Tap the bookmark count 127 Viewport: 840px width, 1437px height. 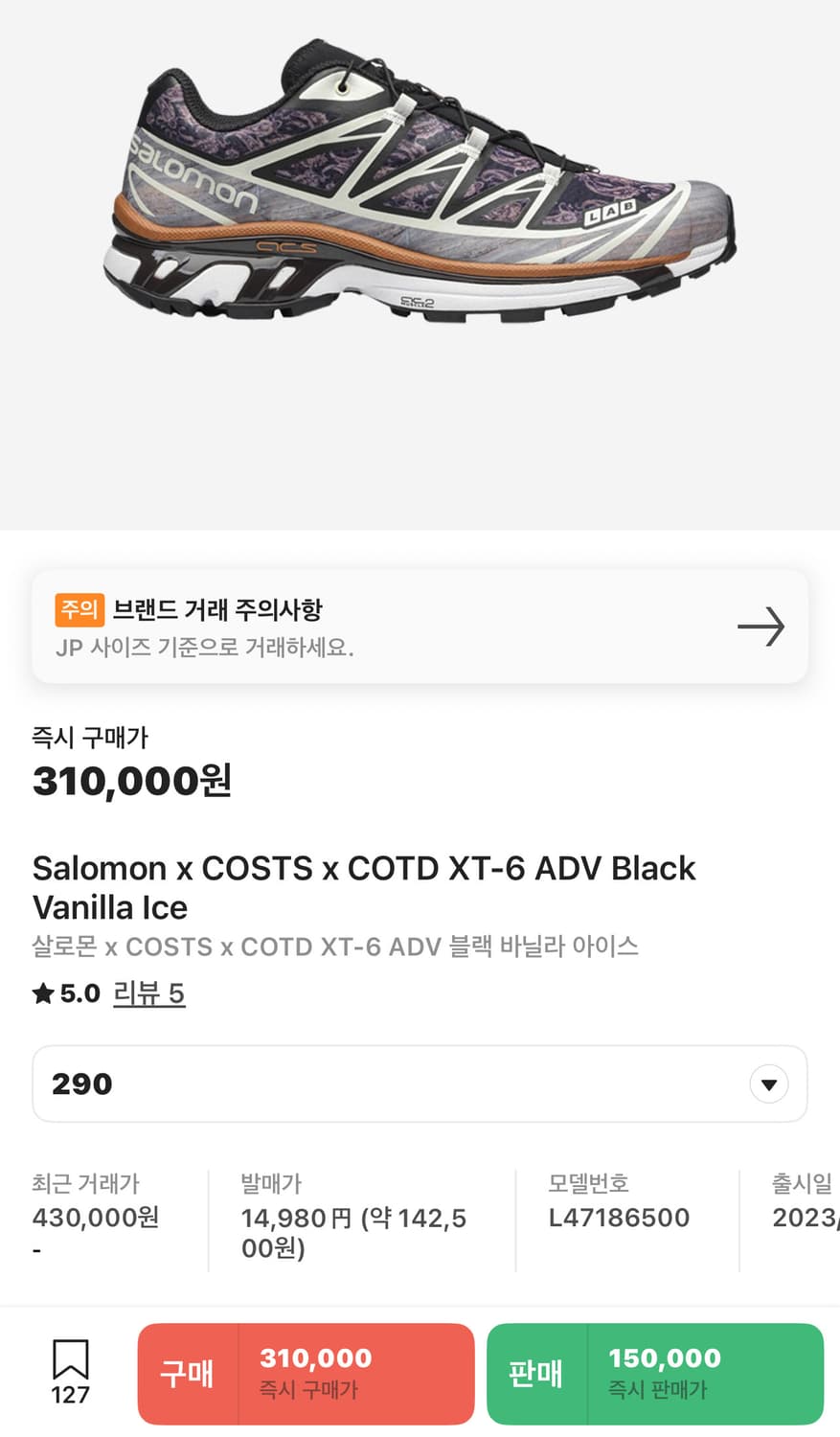(68, 1398)
